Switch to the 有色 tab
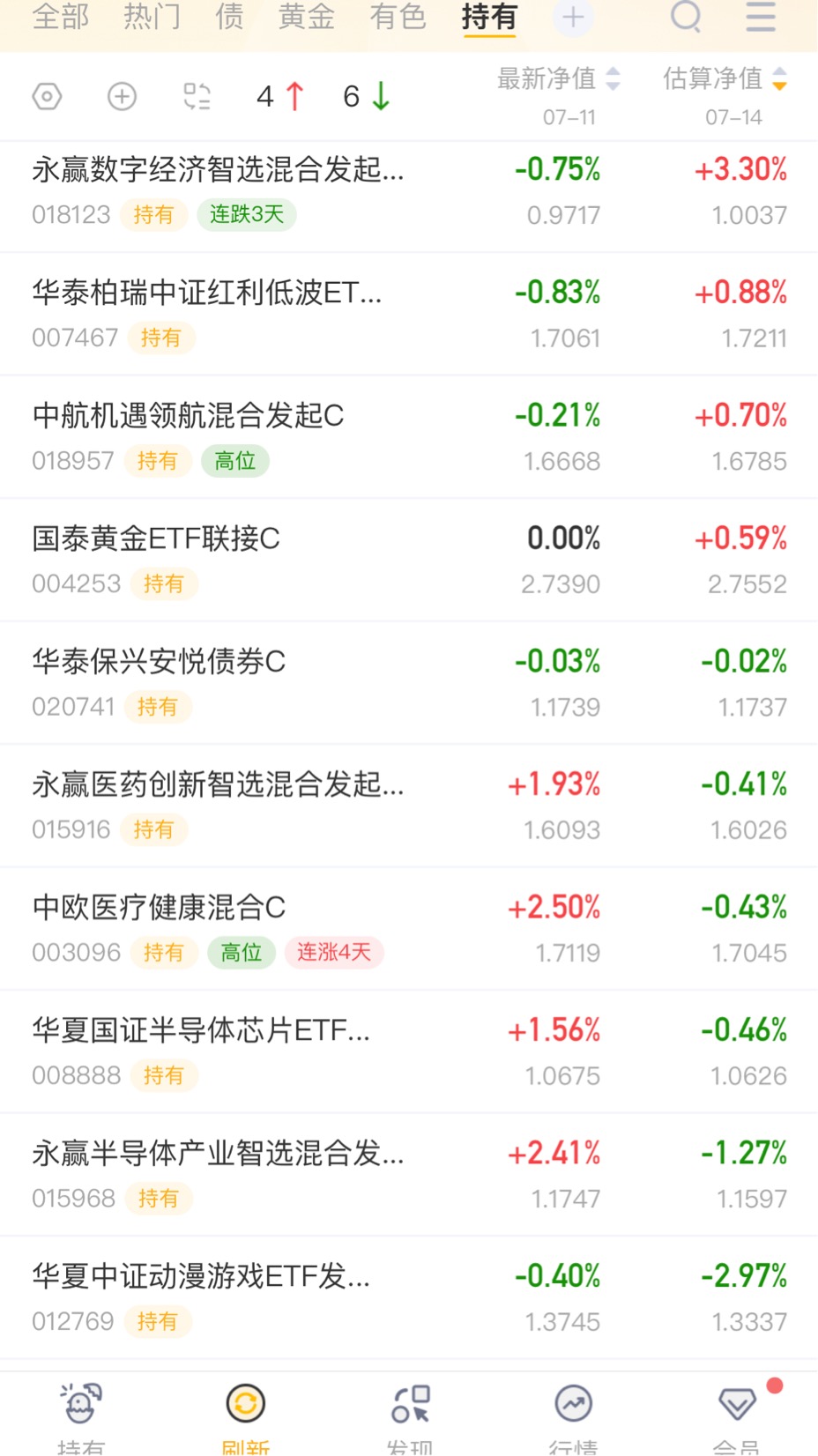Image resolution: width=818 pixels, height=1456 pixels. [398, 16]
